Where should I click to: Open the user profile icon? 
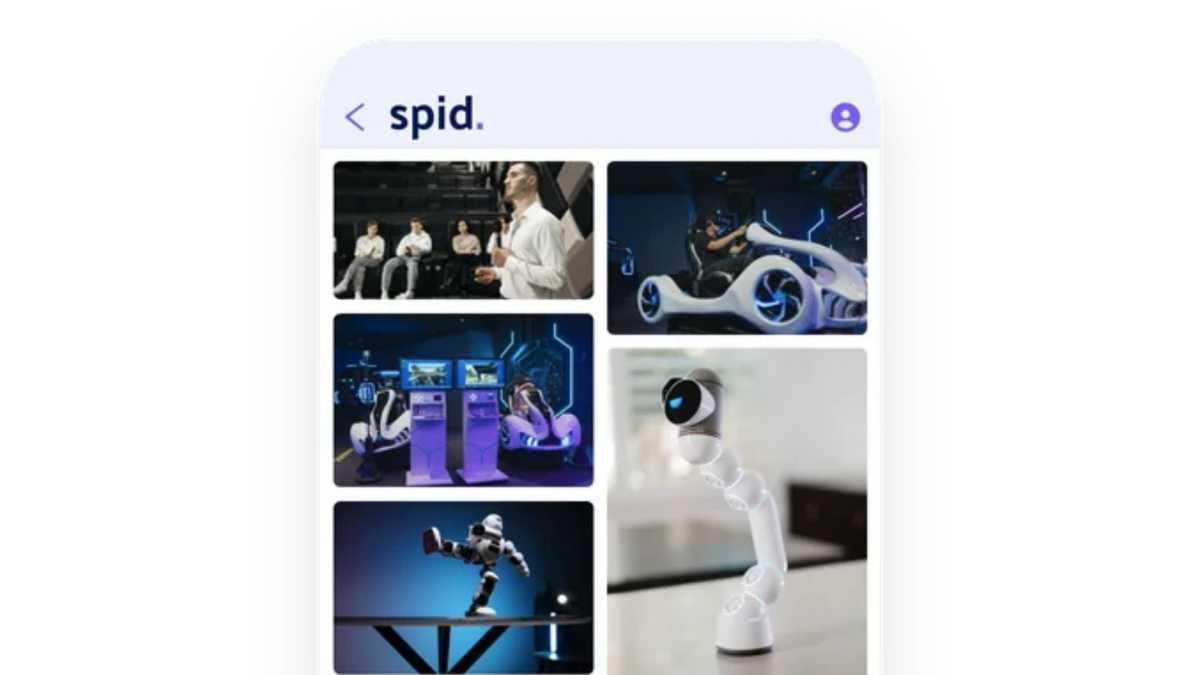[x=845, y=117]
